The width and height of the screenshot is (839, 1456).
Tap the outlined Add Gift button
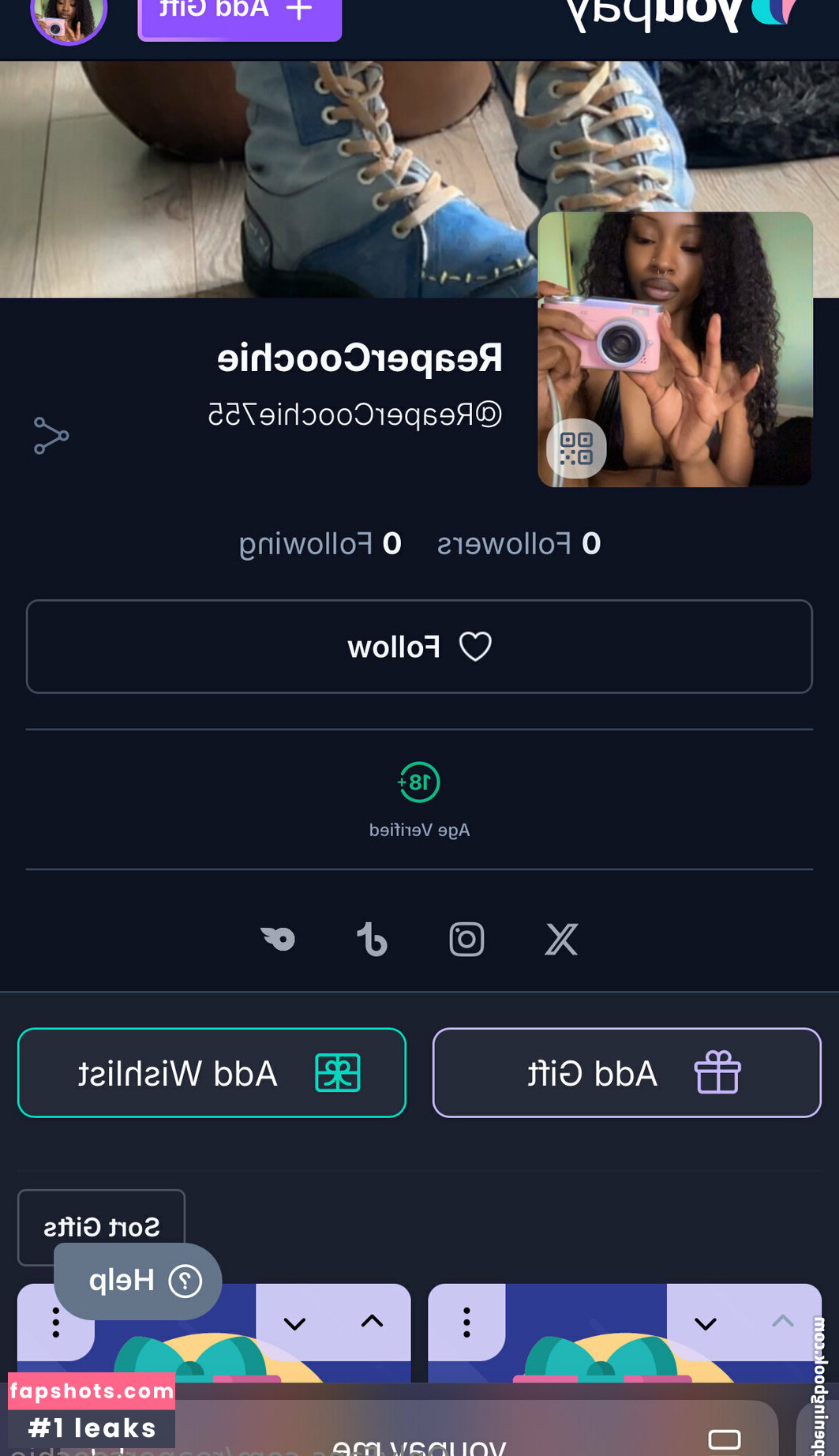tap(627, 1073)
